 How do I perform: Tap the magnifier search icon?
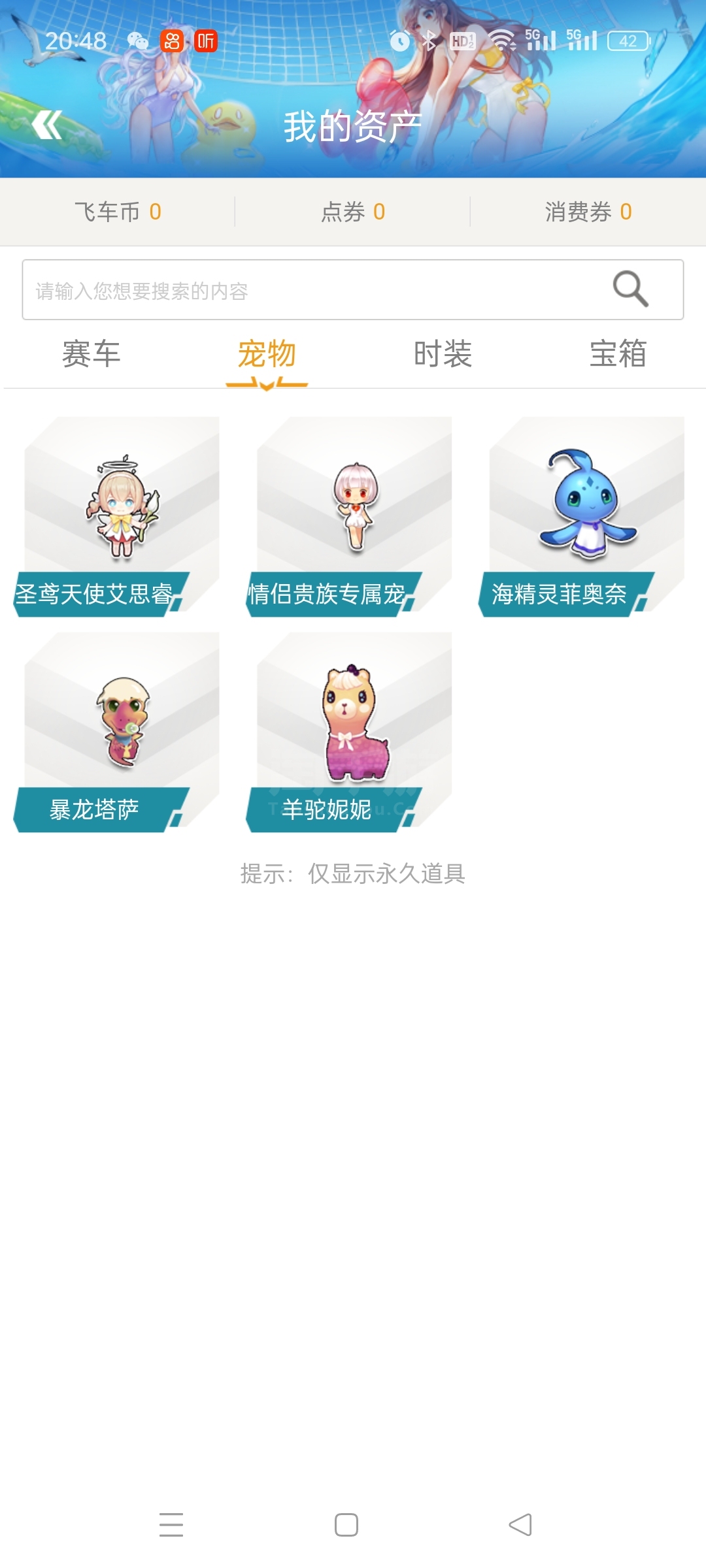click(630, 289)
